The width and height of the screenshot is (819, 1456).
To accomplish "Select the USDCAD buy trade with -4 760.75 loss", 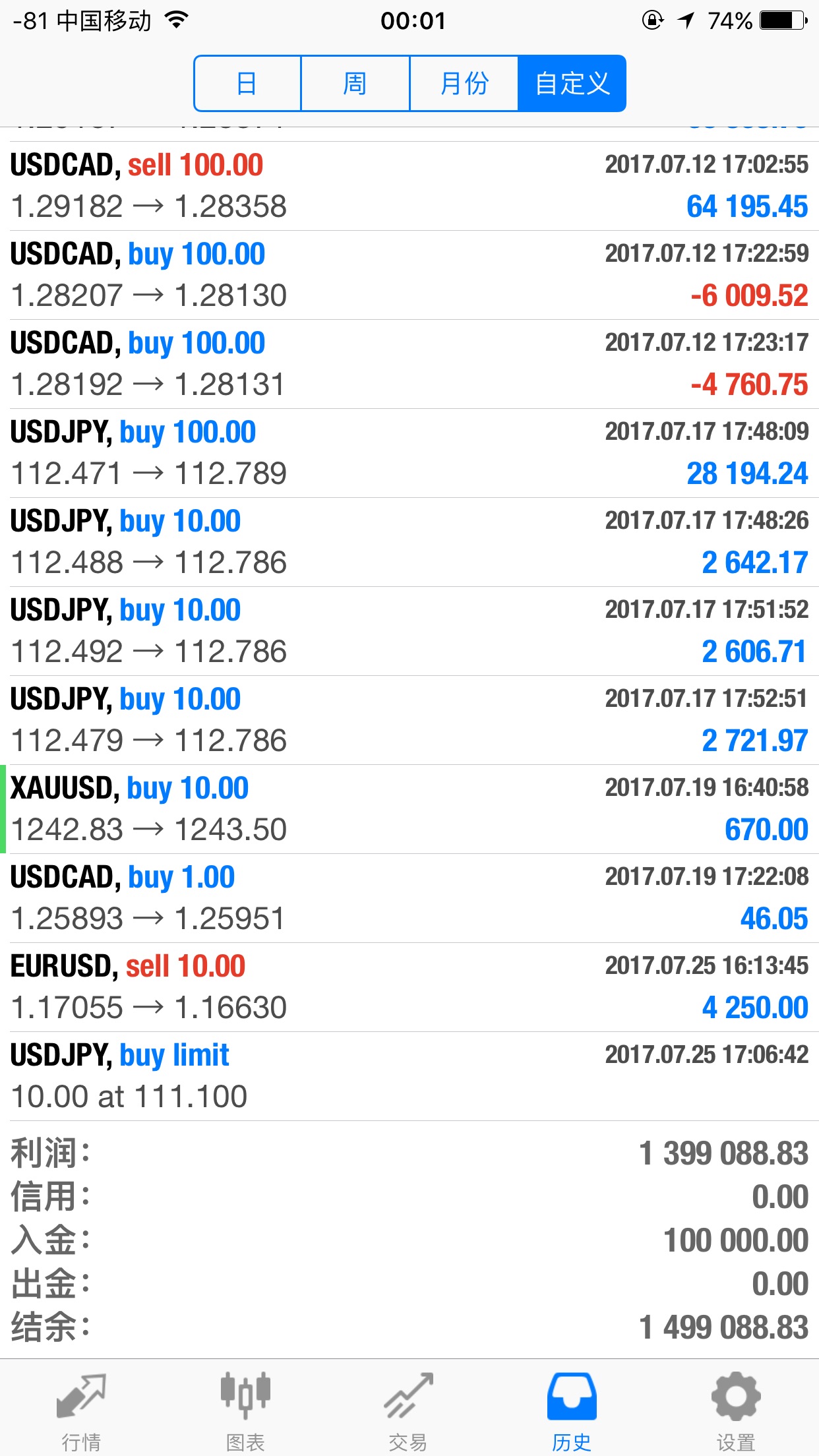I will [409, 364].
